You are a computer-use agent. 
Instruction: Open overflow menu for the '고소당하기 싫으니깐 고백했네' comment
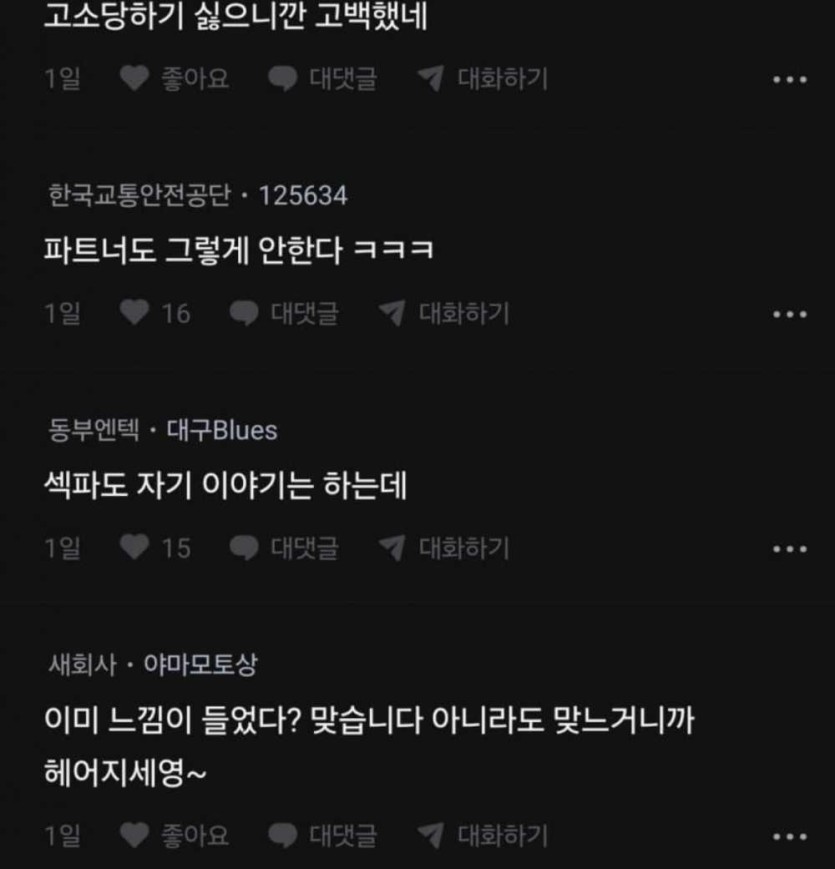tap(790, 80)
